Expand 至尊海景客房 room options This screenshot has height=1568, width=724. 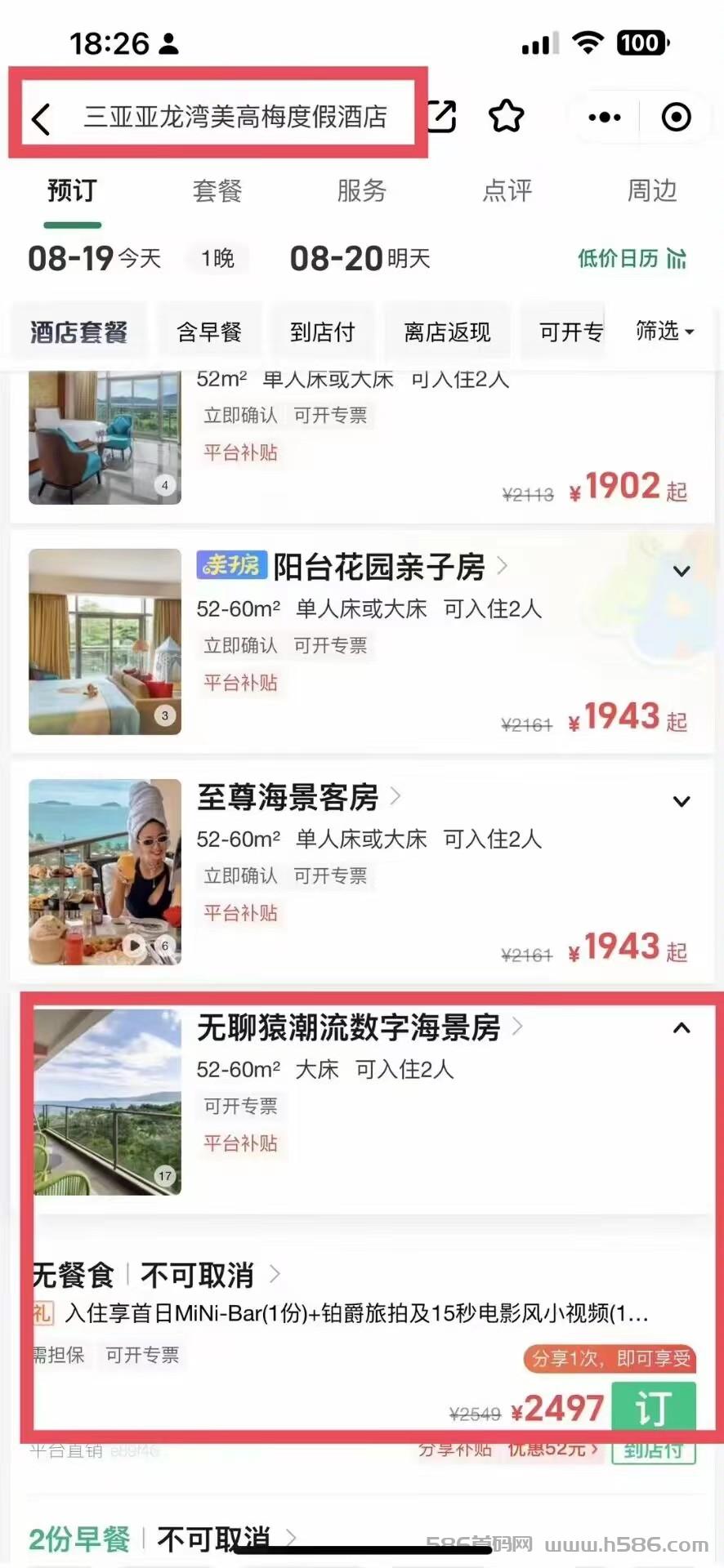click(x=682, y=801)
